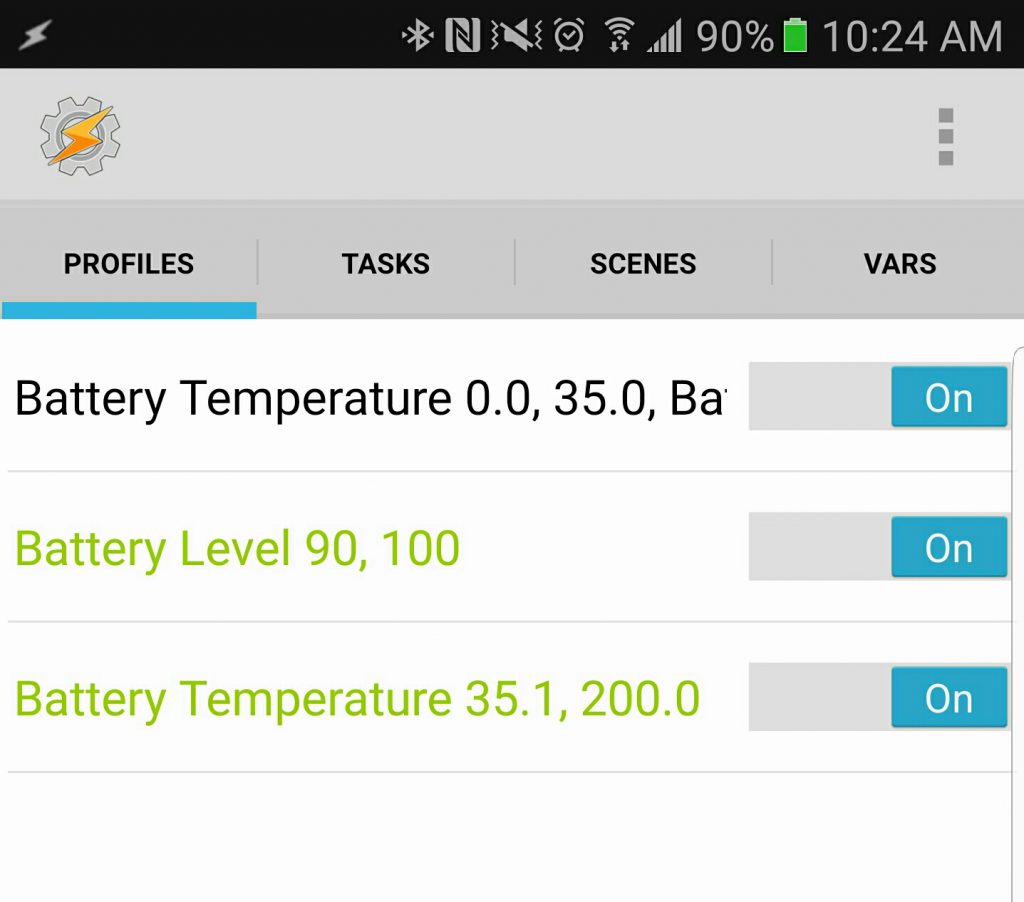Select the Profiles tab
Image resolution: width=1024 pixels, height=902 pixels.
click(x=129, y=264)
